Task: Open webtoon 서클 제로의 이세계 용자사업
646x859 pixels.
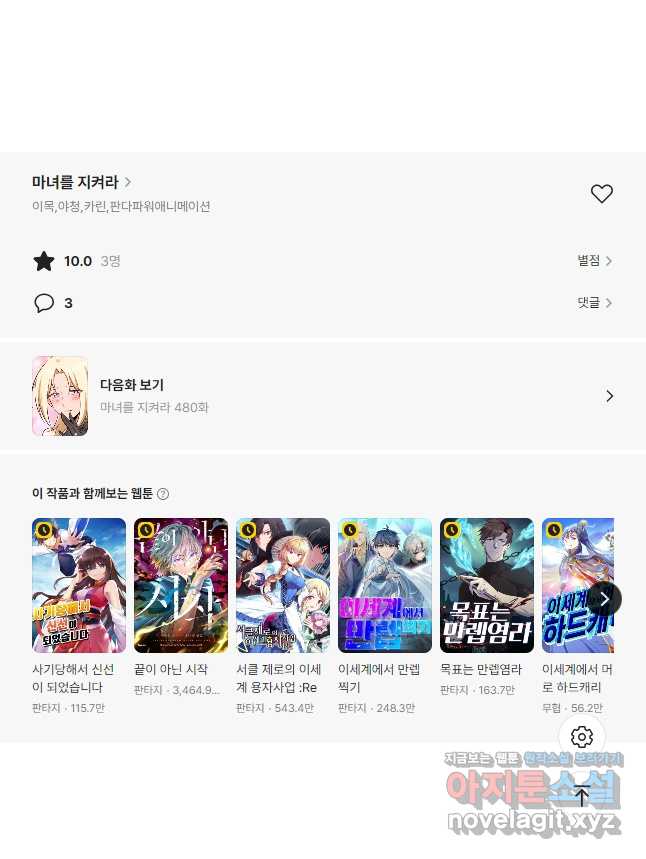Action: tap(283, 586)
